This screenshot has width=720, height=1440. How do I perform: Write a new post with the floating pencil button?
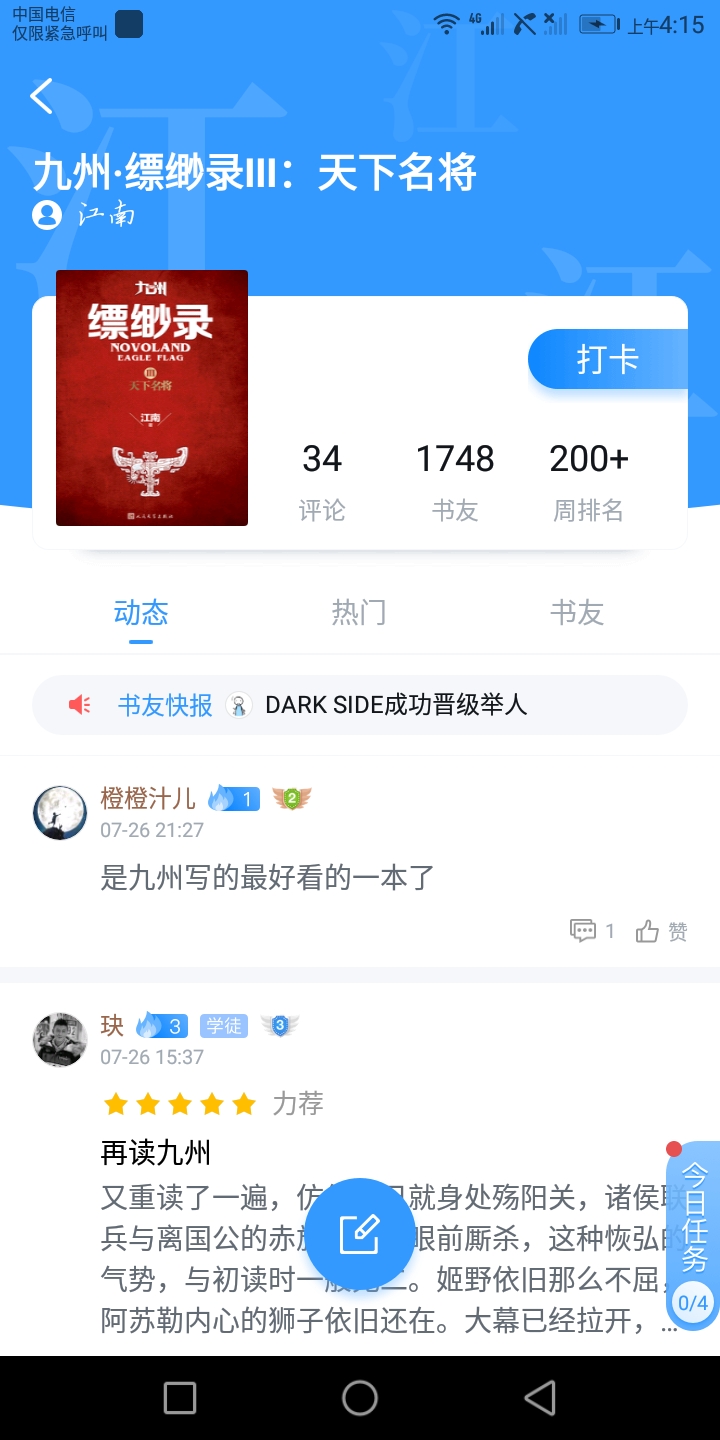(x=360, y=1234)
